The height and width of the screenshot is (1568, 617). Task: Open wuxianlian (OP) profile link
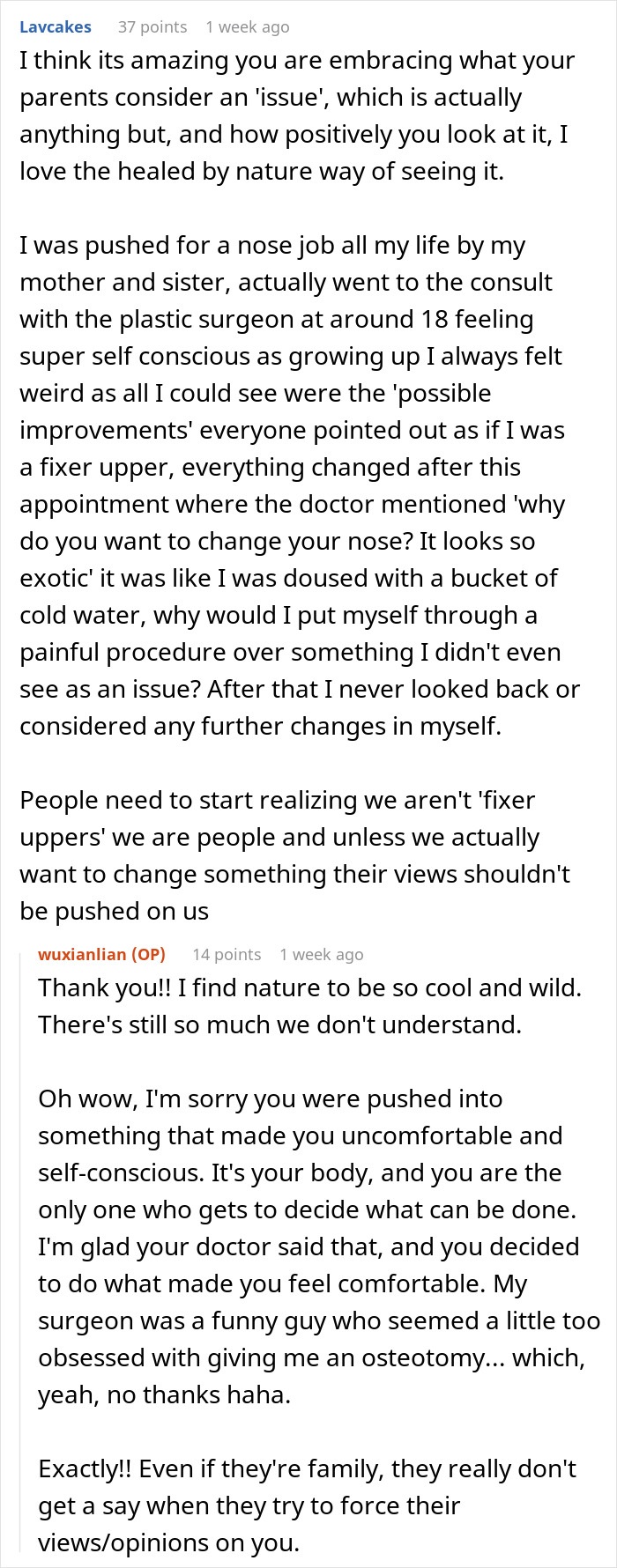point(101,954)
